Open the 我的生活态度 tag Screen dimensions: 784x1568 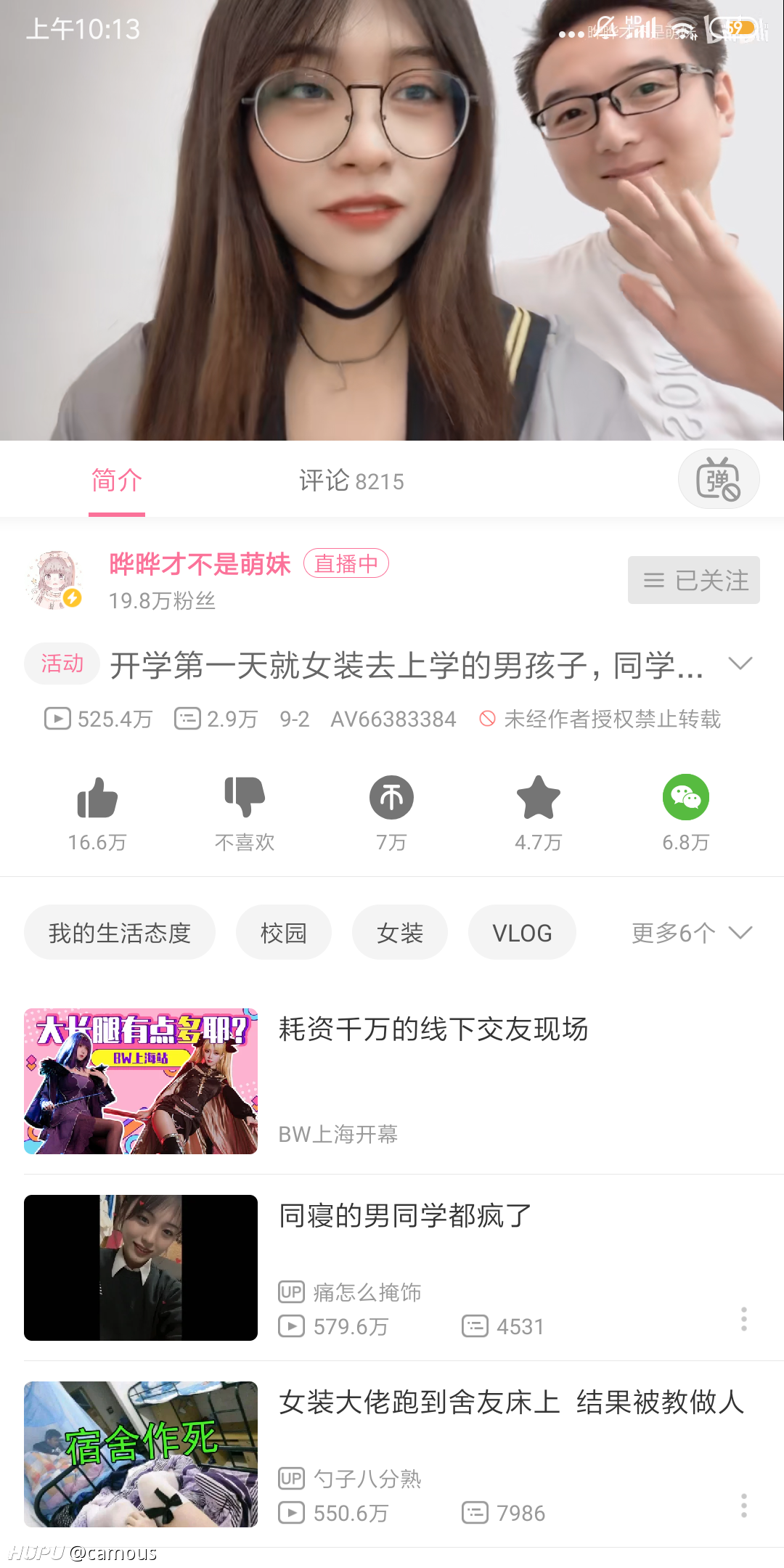120,932
